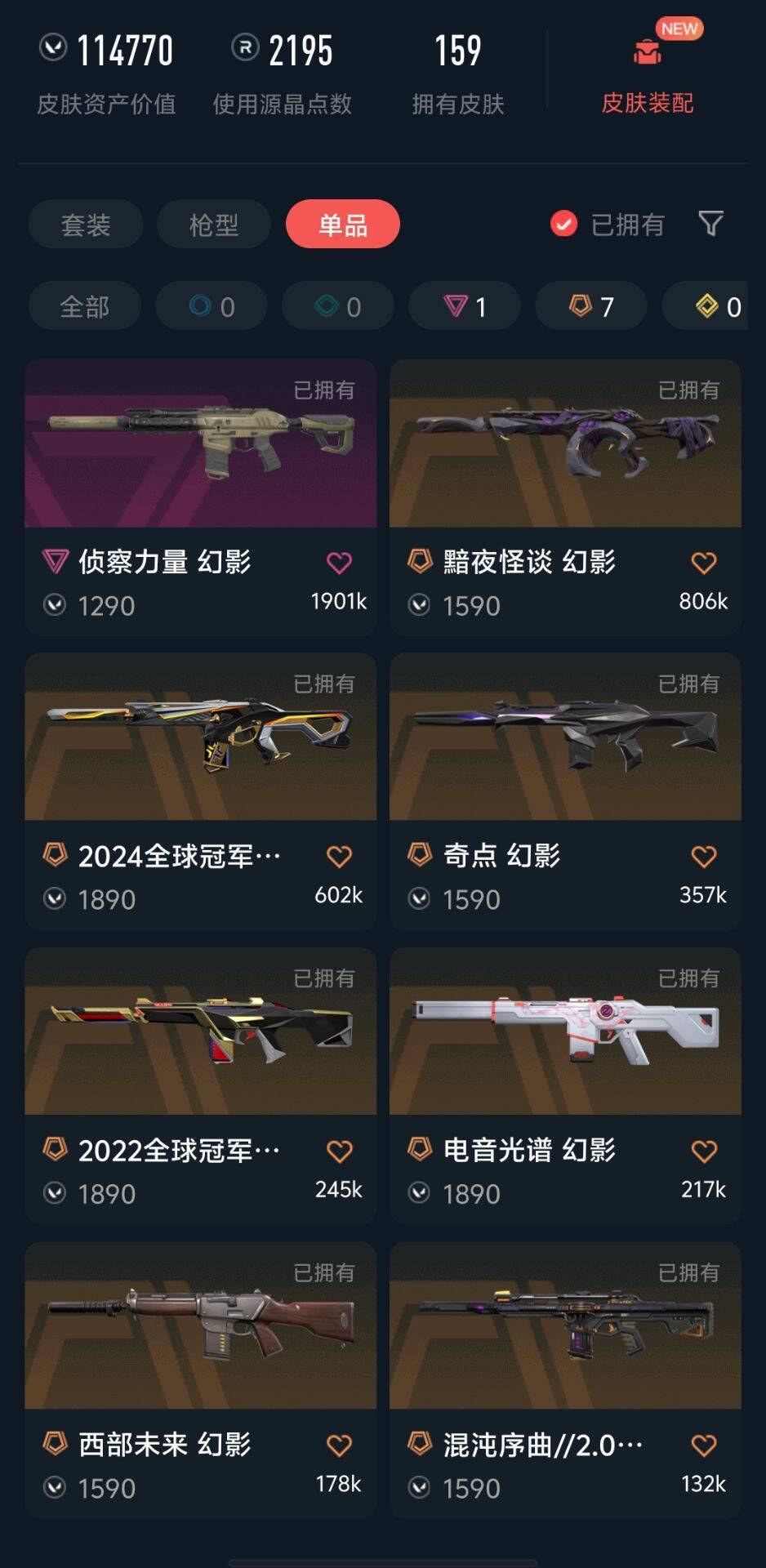Switch to the 套装 tab
The width and height of the screenshot is (766, 1568).
click(x=85, y=224)
